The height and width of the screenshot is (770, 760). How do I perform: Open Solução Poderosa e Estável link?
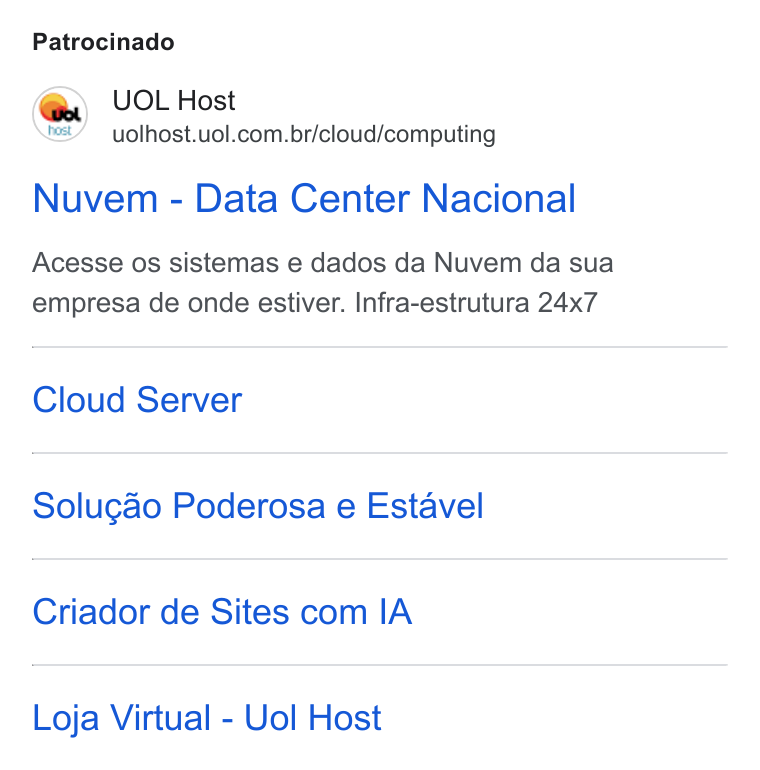click(x=258, y=506)
